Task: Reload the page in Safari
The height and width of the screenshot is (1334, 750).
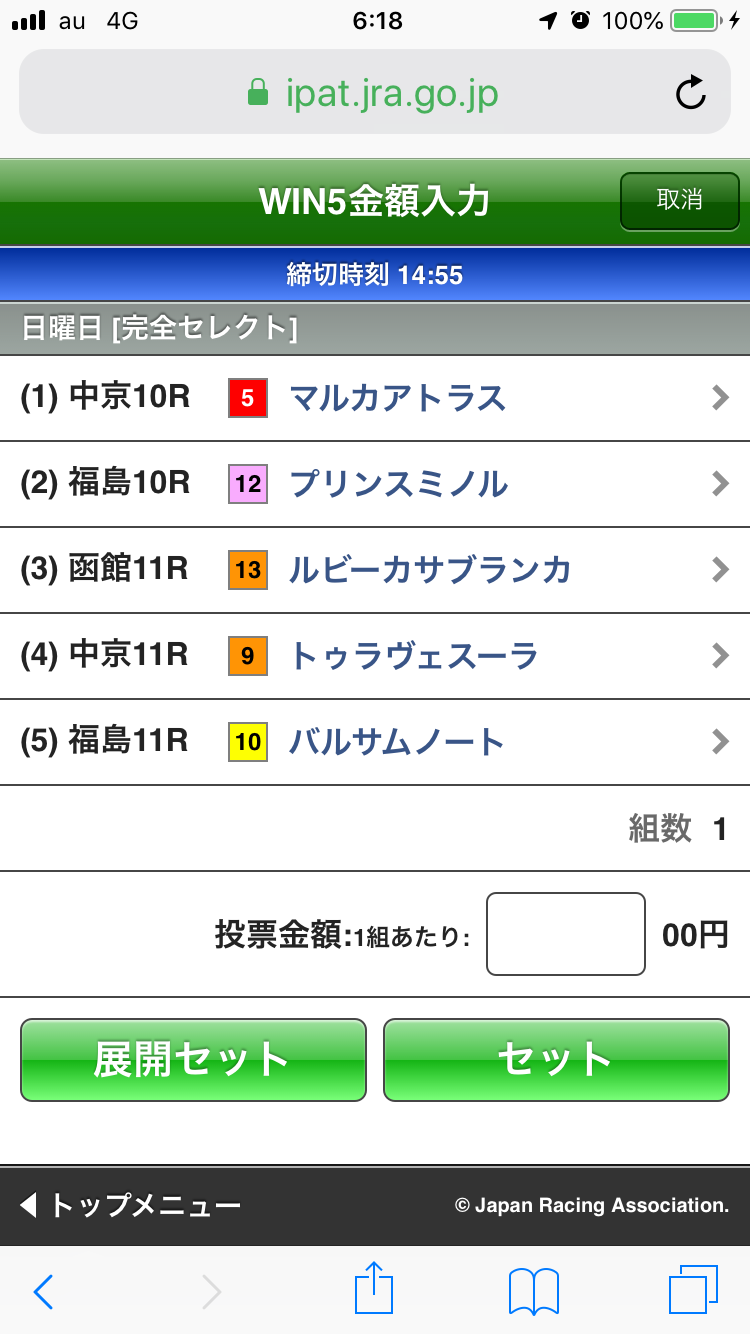Action: (691, 94)
